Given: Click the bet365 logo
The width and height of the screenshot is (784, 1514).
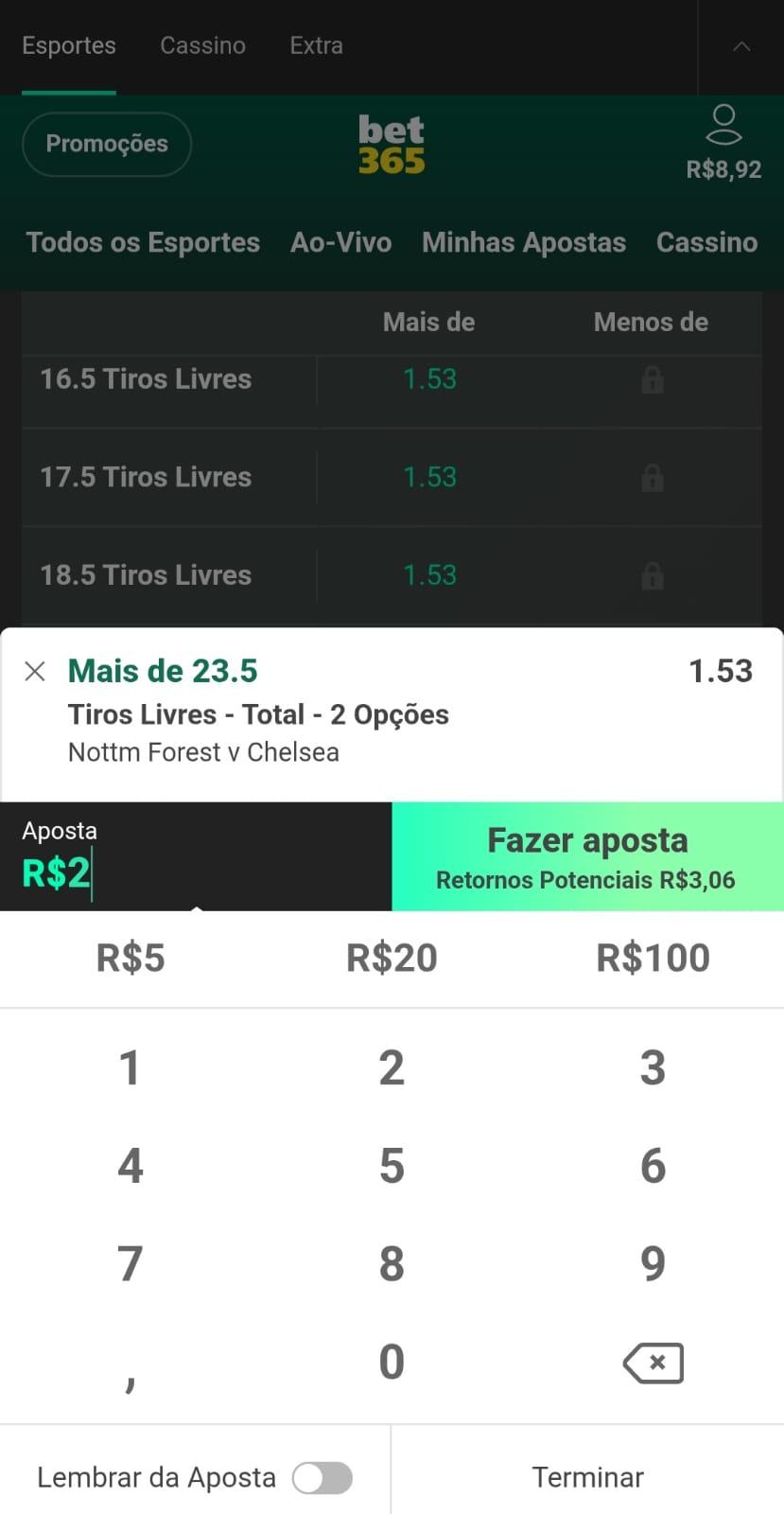Looking at the screenshot, I should point(392,142).
